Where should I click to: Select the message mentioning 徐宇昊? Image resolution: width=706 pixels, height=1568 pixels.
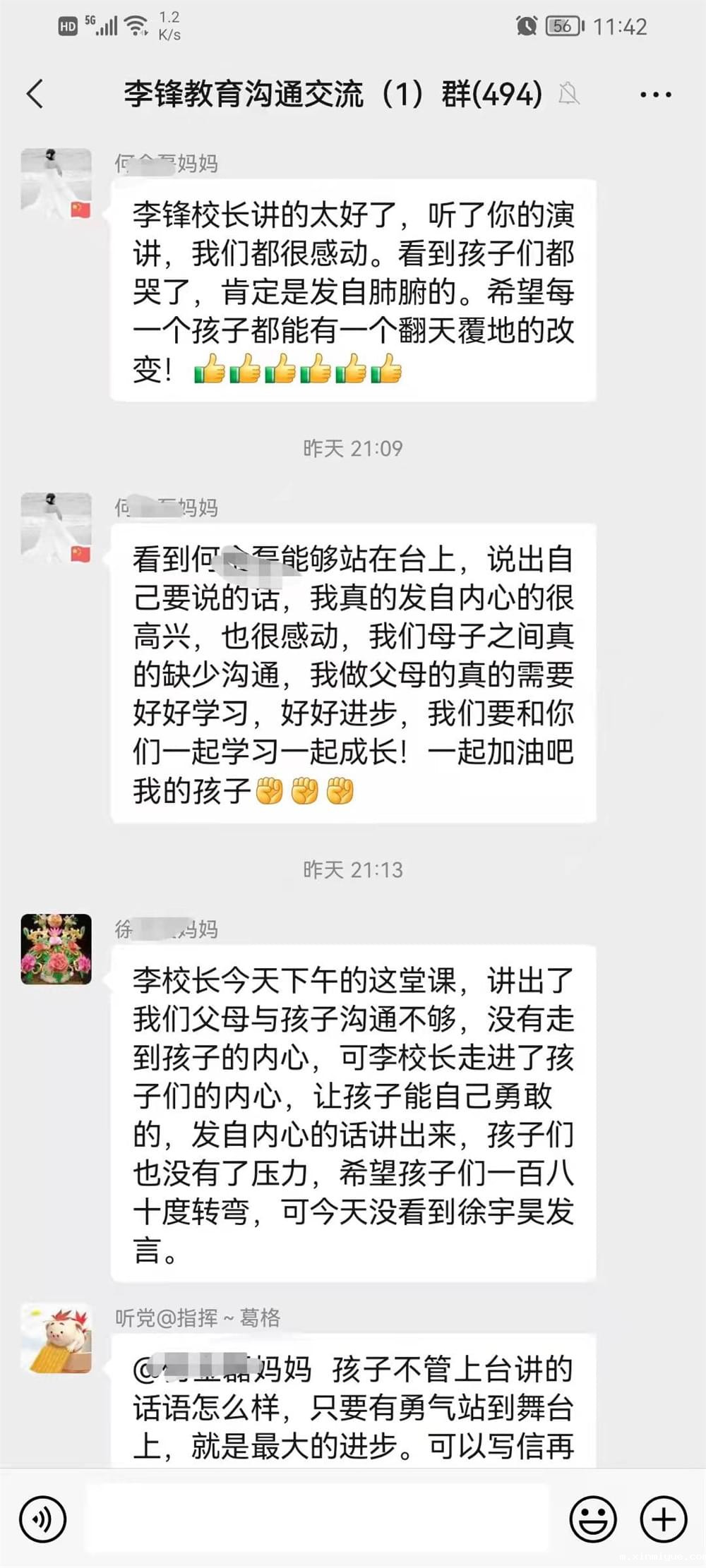pyautogui.click(x=353, y=1115)
